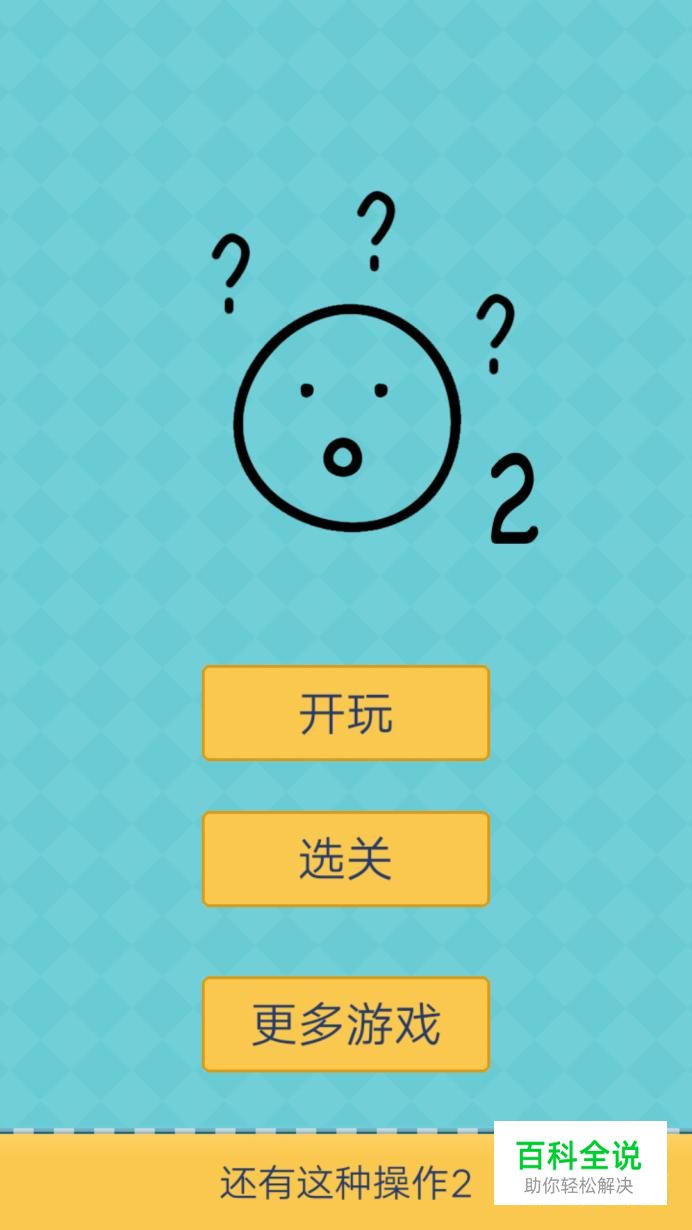
Task: Start the game with 开玩
Action: 346,713
